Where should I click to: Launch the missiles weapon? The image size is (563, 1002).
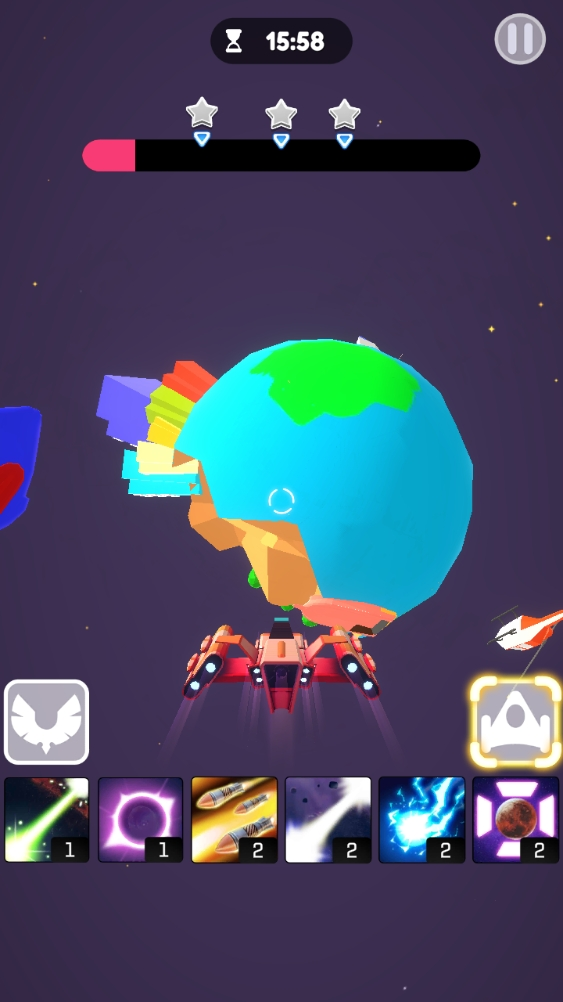[x=235, y=819]
